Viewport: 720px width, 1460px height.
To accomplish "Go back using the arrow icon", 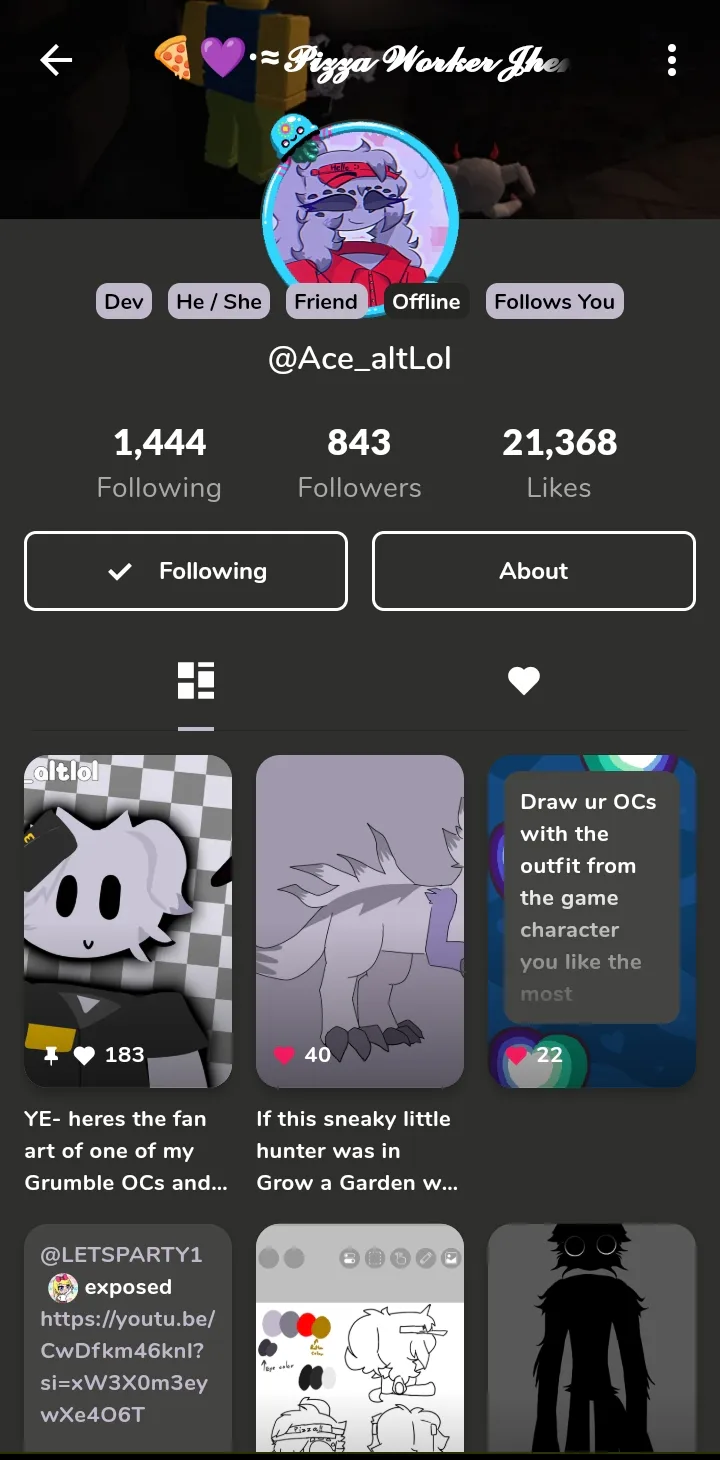I will coord(56,61).
